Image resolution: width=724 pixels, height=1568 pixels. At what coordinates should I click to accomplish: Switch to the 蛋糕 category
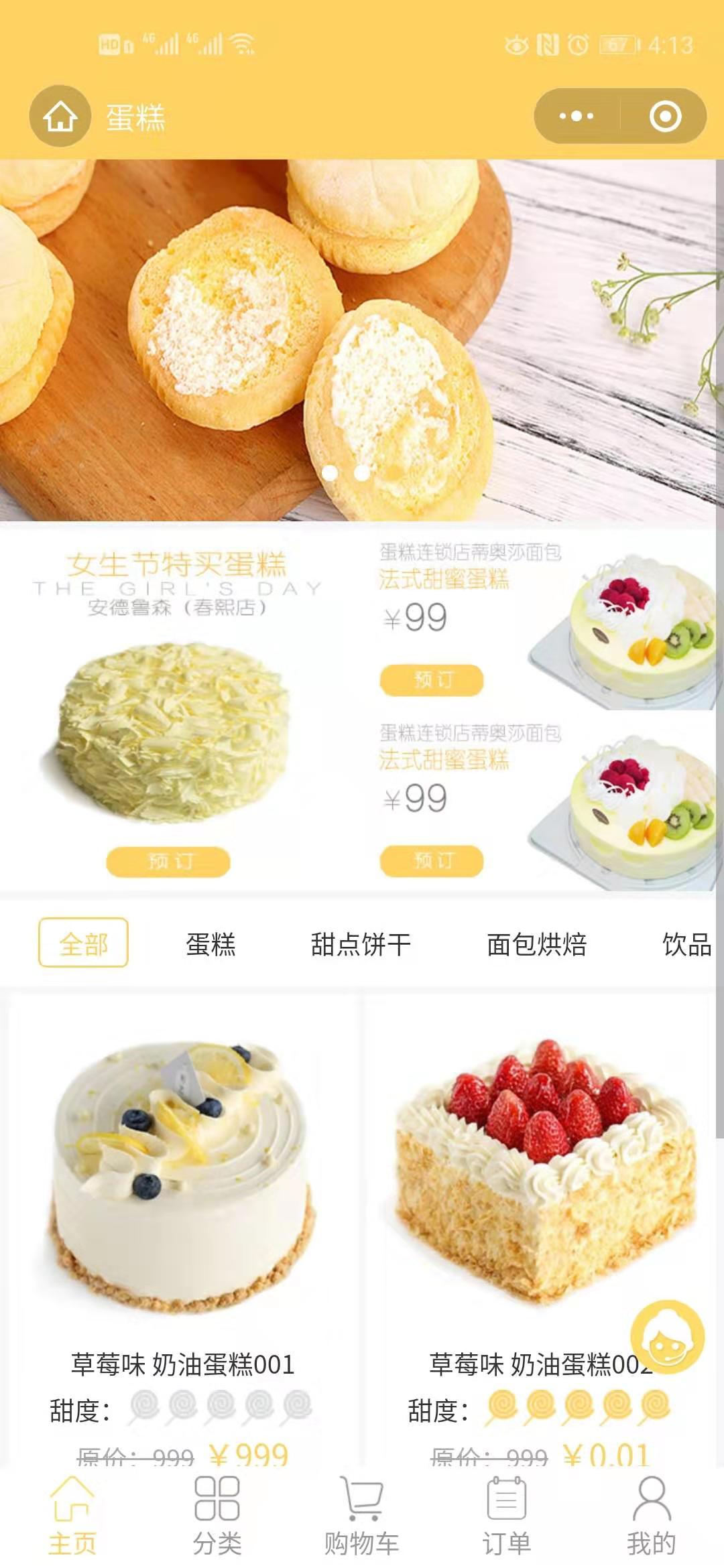pyautogui.click(x=211, y=944)
